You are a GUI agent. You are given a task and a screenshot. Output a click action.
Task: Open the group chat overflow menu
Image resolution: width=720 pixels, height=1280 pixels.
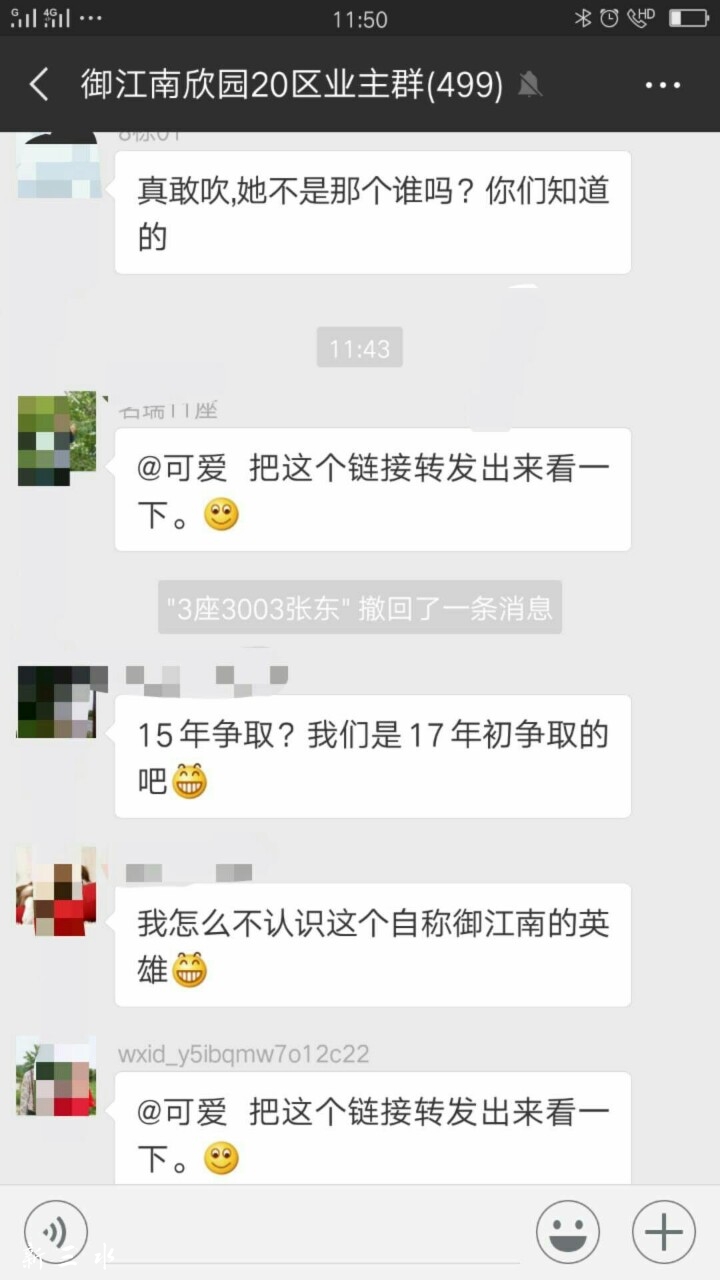point(662,85)
